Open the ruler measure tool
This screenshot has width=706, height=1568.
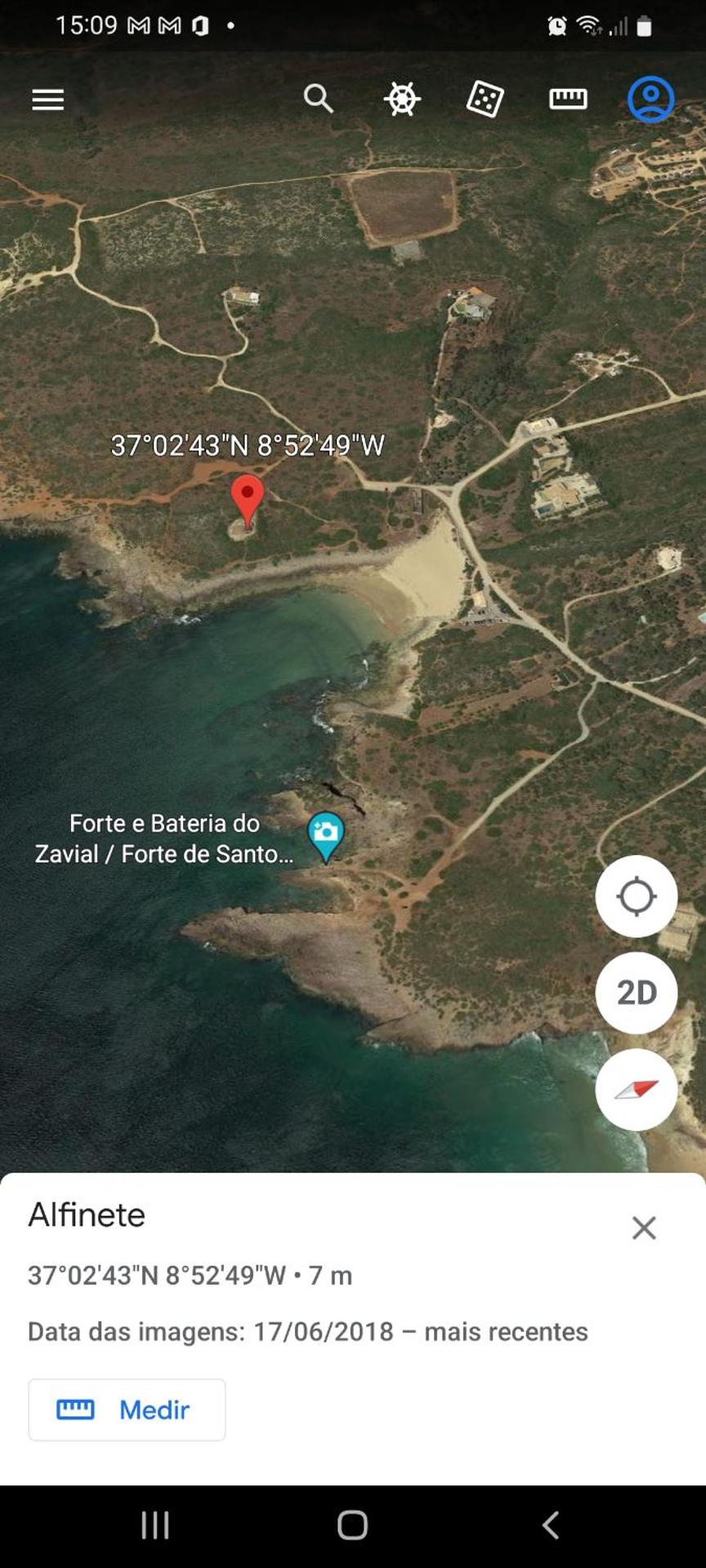(568, 100)
